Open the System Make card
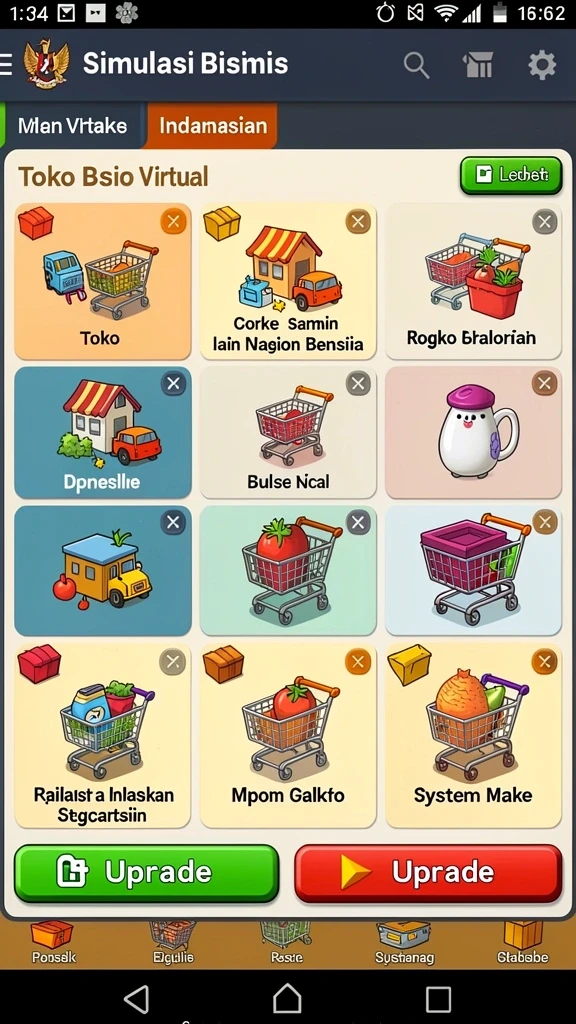The height and width of the screenshot is (1024, 576). point(473,736)
